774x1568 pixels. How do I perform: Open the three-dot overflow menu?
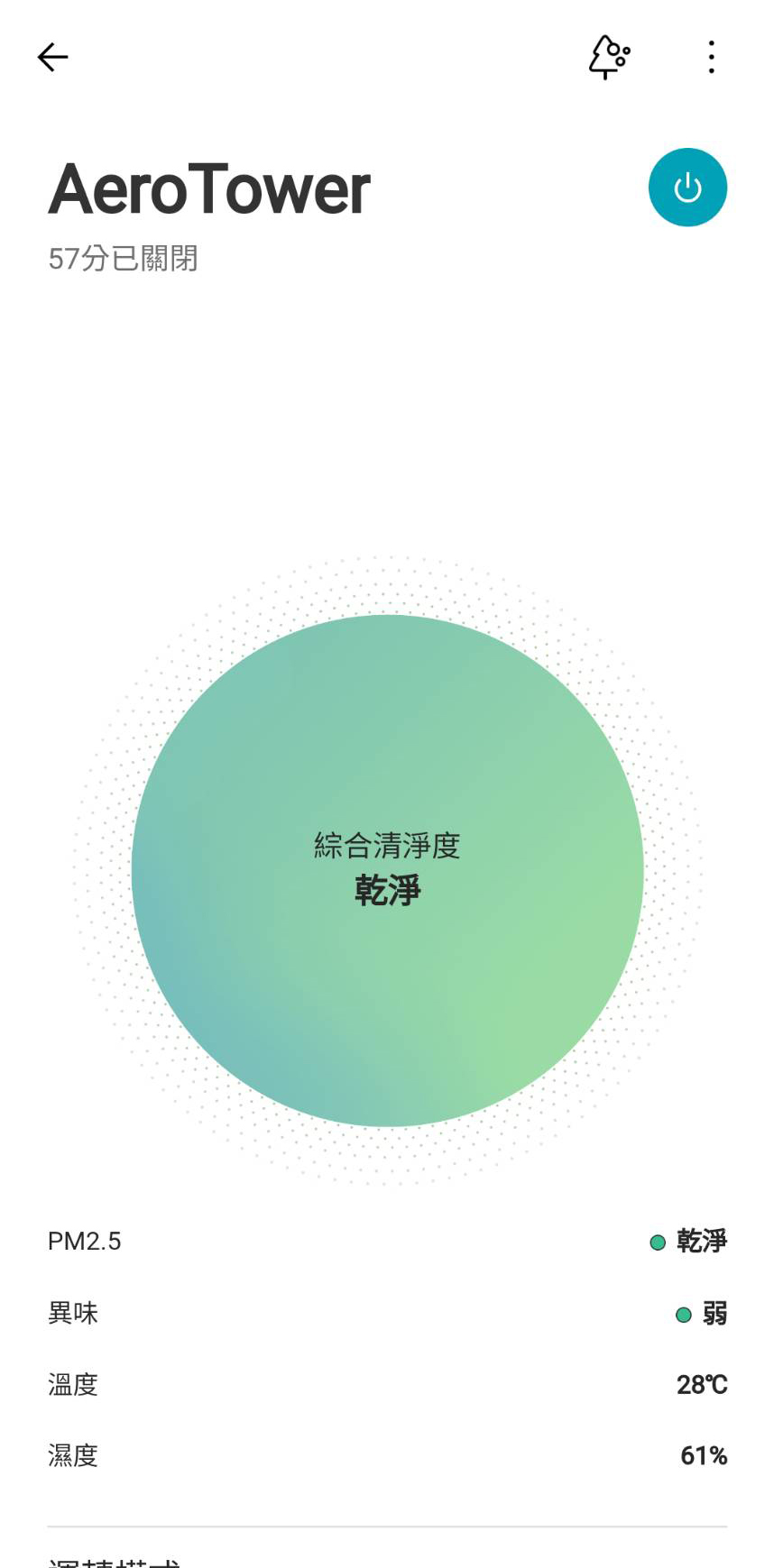point(712,58)
